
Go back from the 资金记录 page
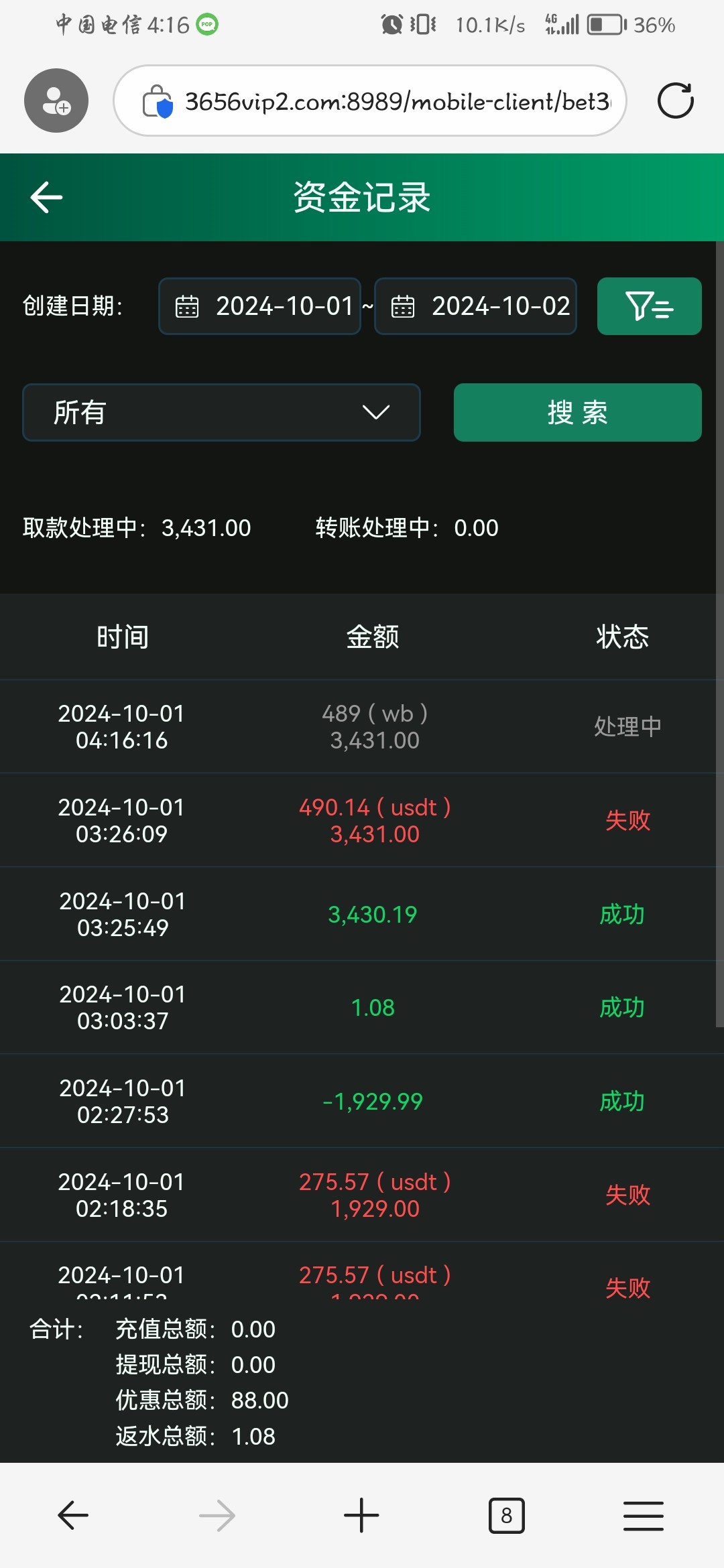pyautogui.click(x=46, y=197)
